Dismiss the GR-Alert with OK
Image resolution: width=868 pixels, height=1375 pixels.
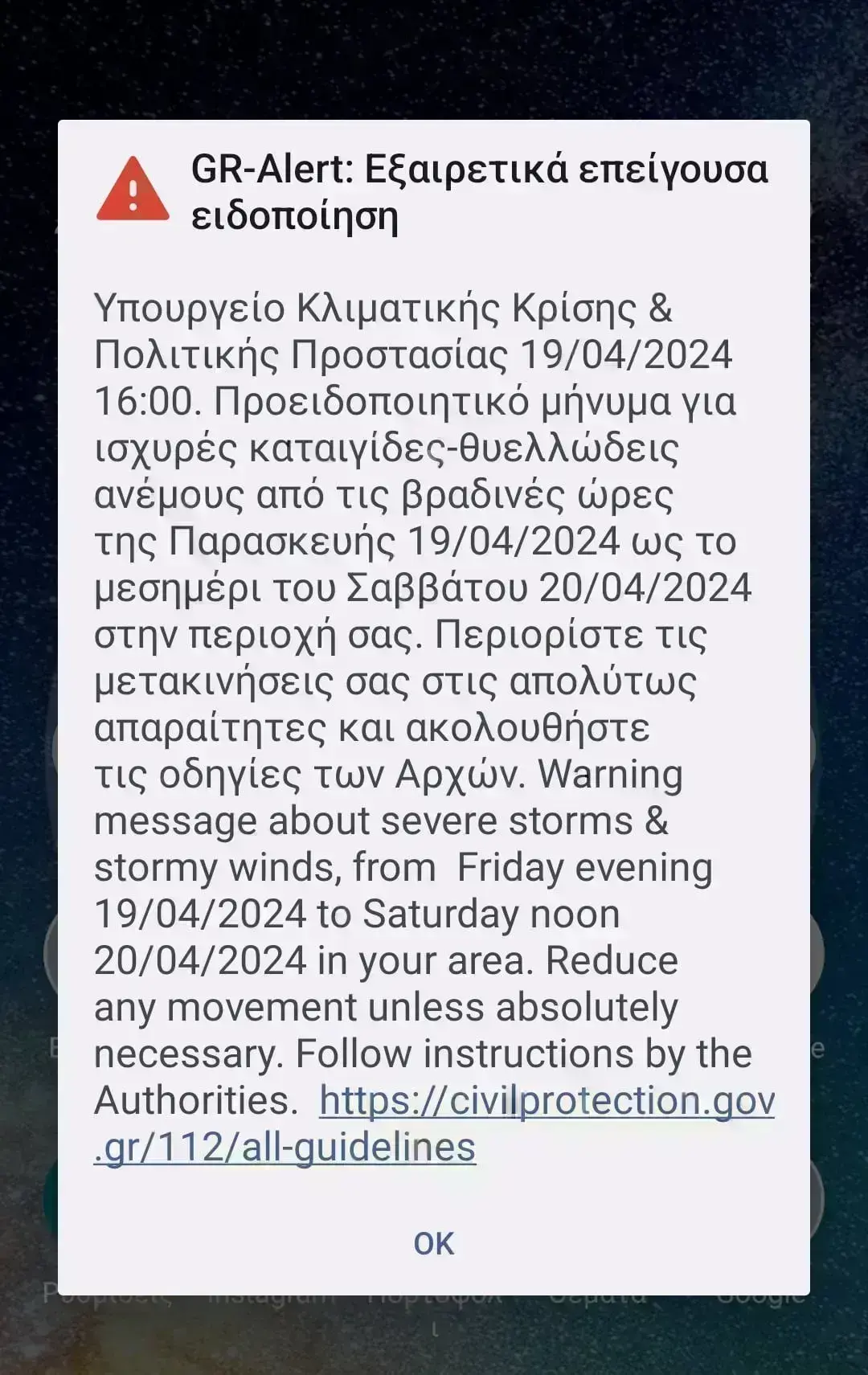tap(433, 1243)
